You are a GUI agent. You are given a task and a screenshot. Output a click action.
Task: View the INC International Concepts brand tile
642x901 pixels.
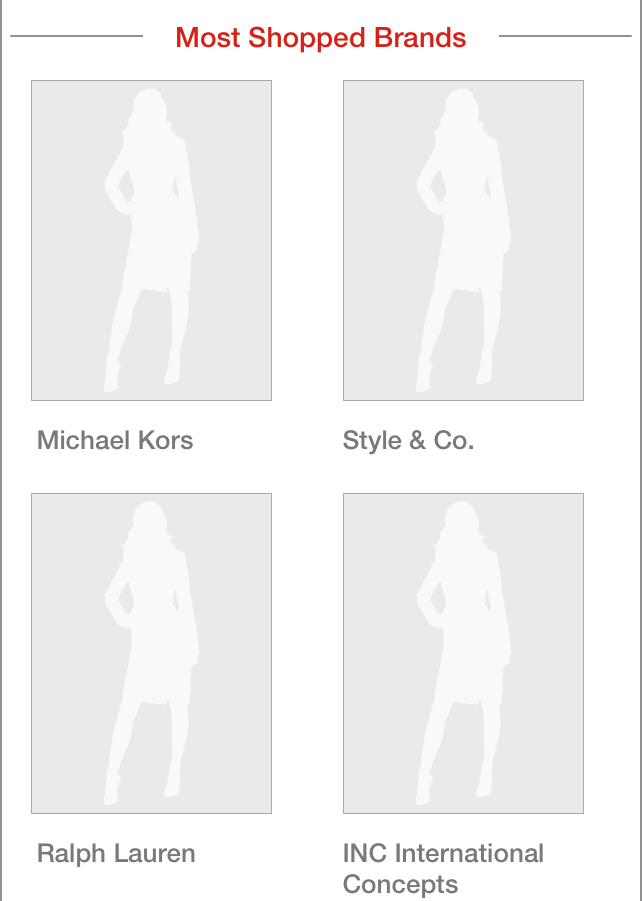tap(463, 653)
